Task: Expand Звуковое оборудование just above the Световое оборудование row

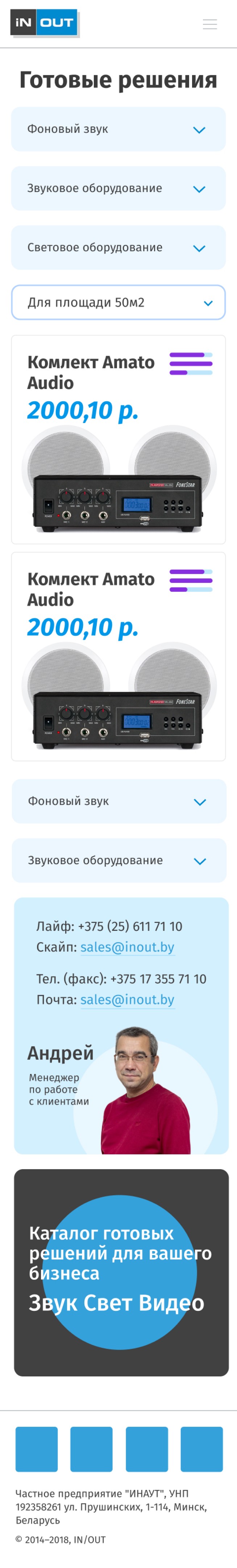Action: coord(118,189)
